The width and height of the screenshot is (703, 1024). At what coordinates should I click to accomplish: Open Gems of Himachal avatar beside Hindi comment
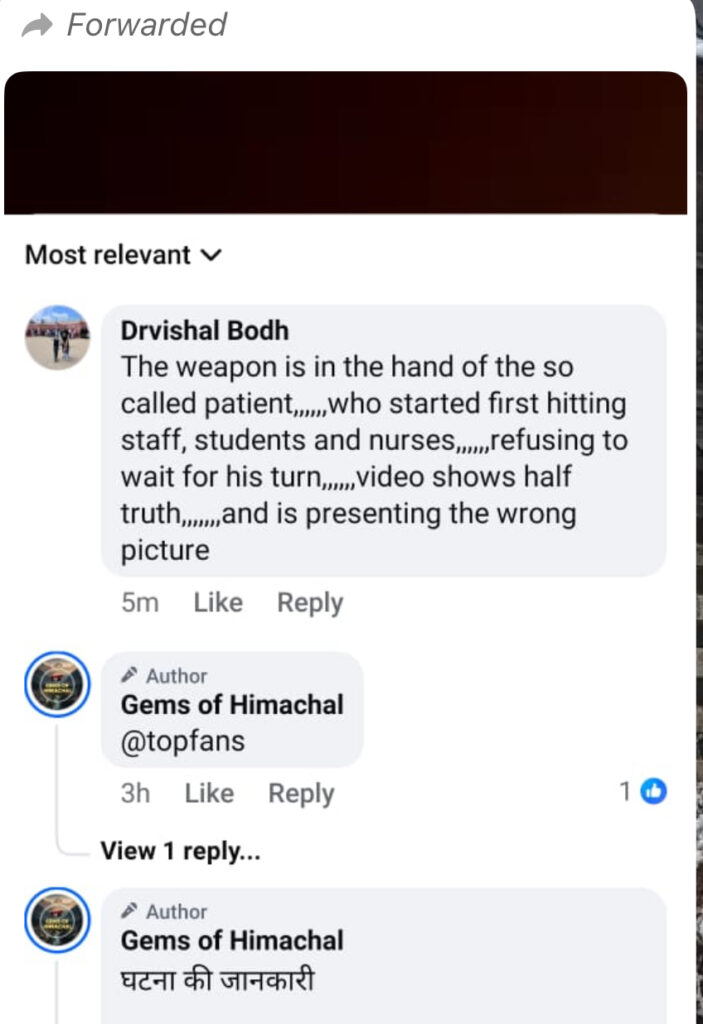click(x=57, y=921)
